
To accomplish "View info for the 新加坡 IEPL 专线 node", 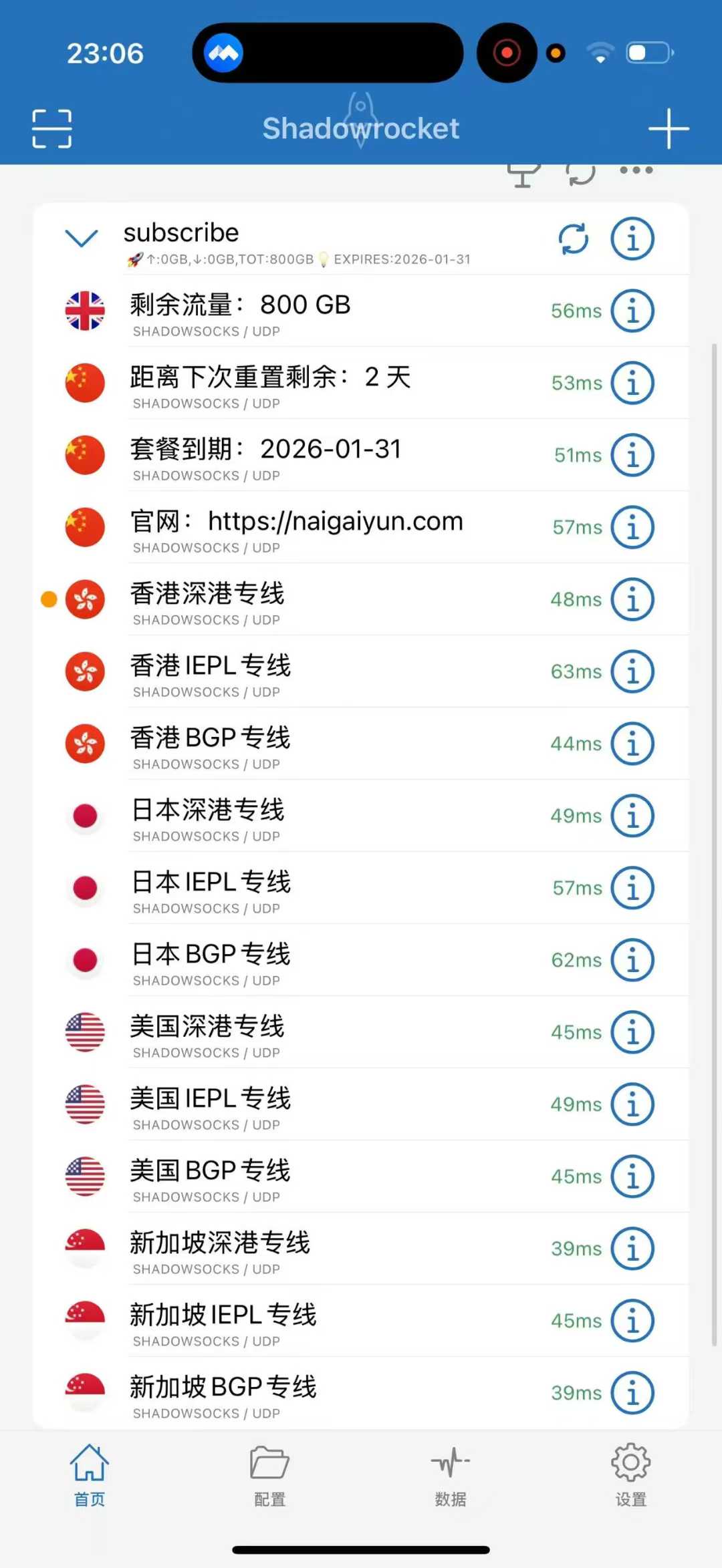I will 632,1321.
